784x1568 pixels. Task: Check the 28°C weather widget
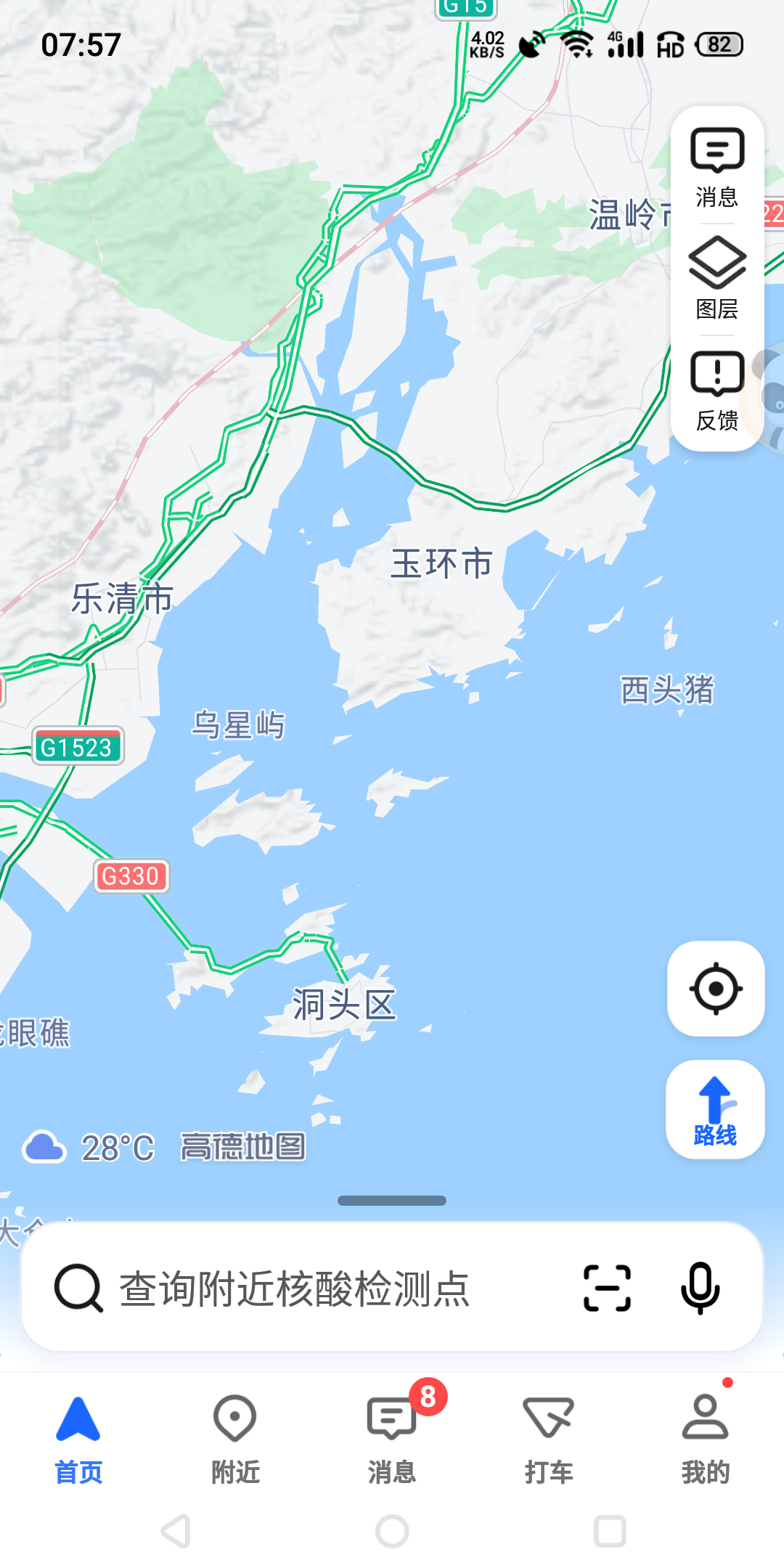coord(89,1148)
